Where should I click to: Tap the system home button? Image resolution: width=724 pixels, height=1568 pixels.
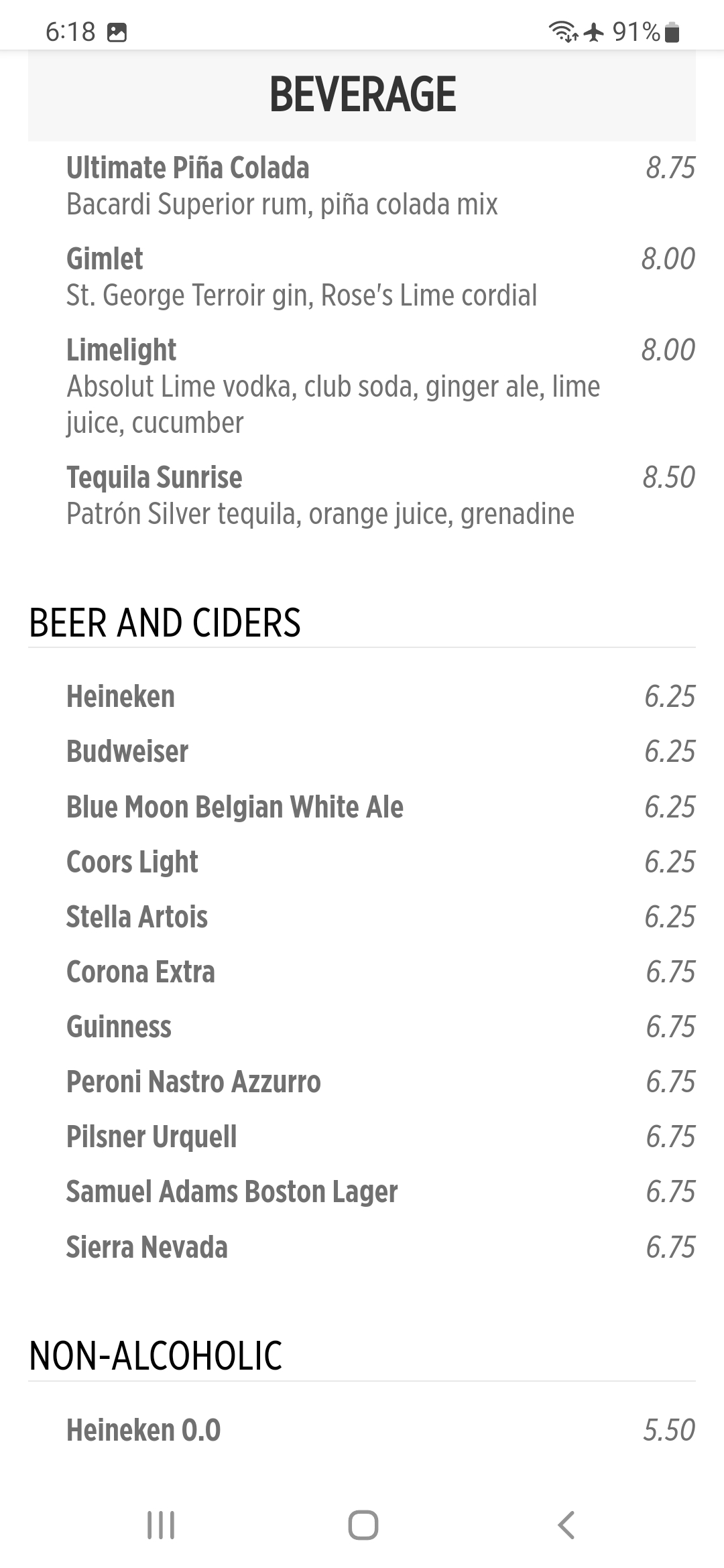pyautogui.click(x=363, y=1525)
